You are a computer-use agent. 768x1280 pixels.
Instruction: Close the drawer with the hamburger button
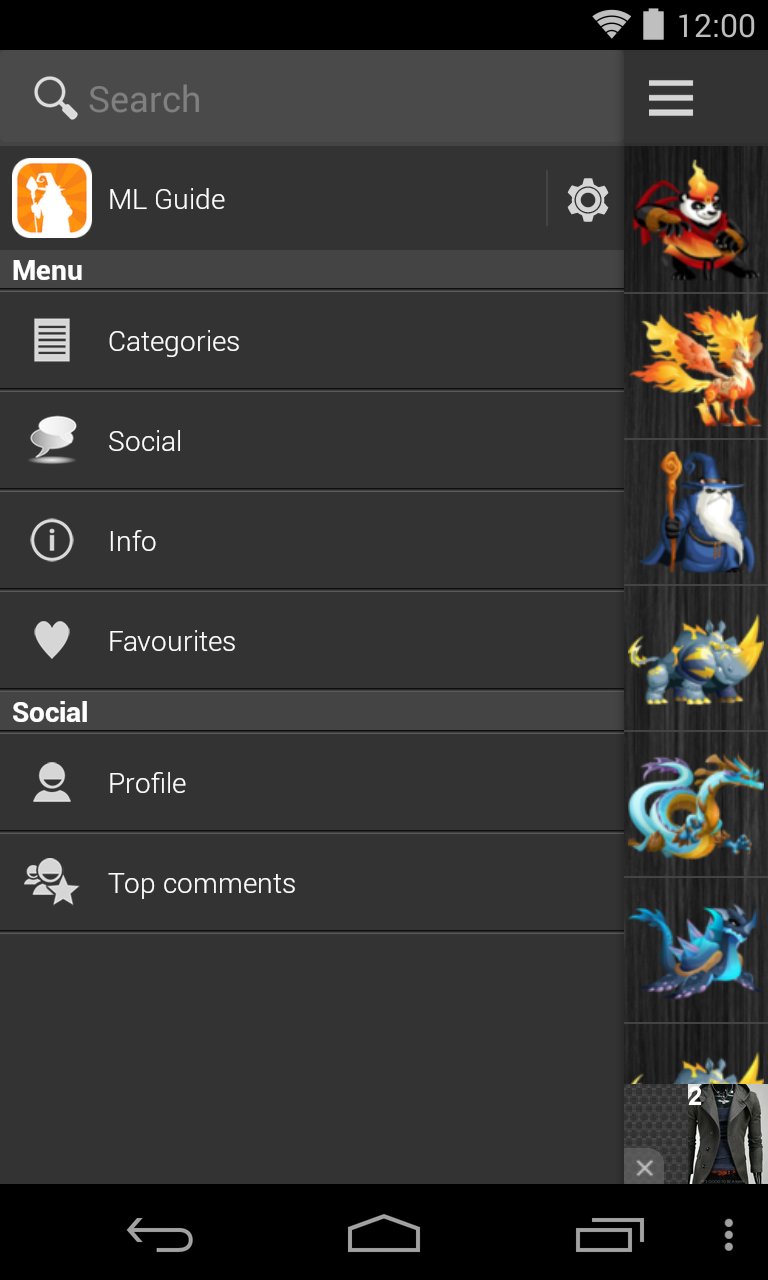coord(670,99)
